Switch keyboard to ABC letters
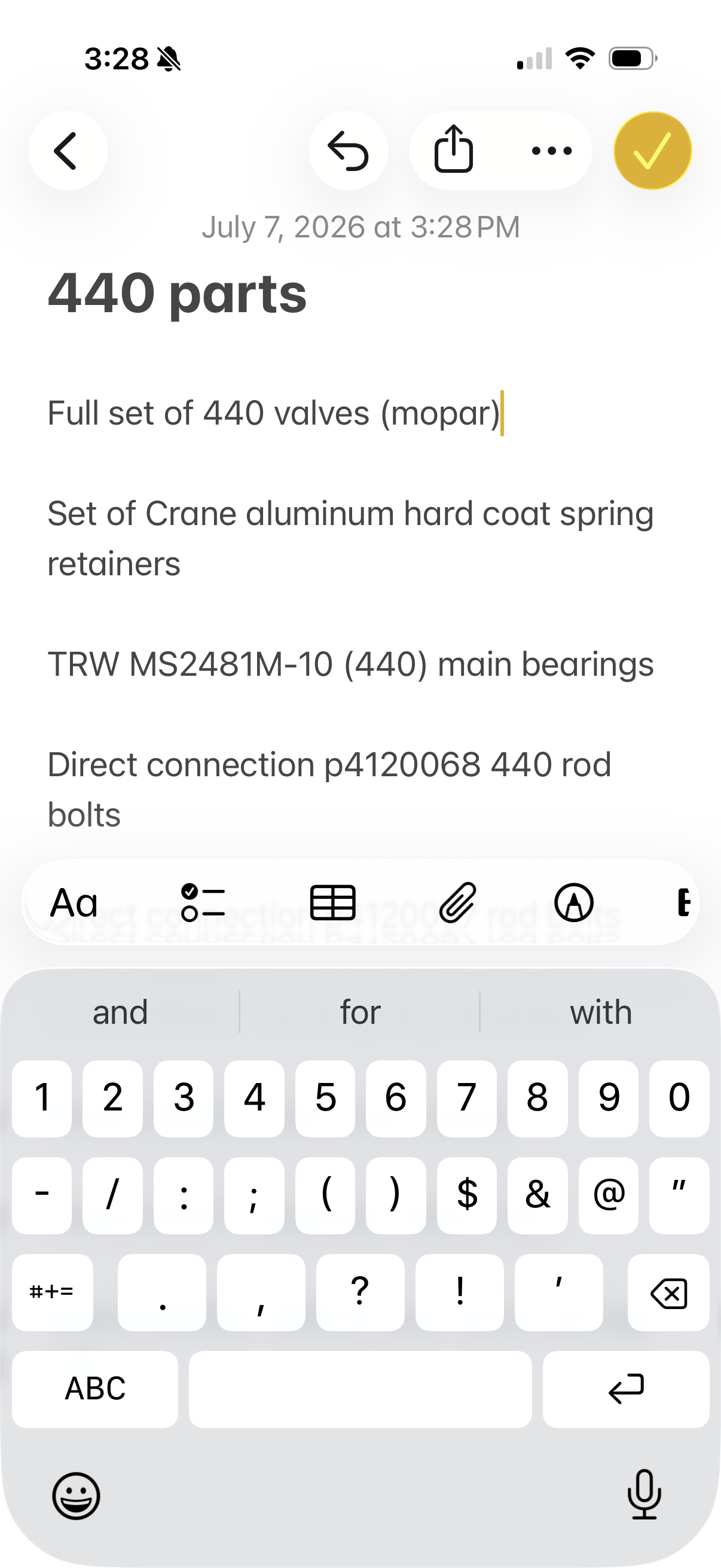Screen dimensions: 721x1568 (95, 1389)
